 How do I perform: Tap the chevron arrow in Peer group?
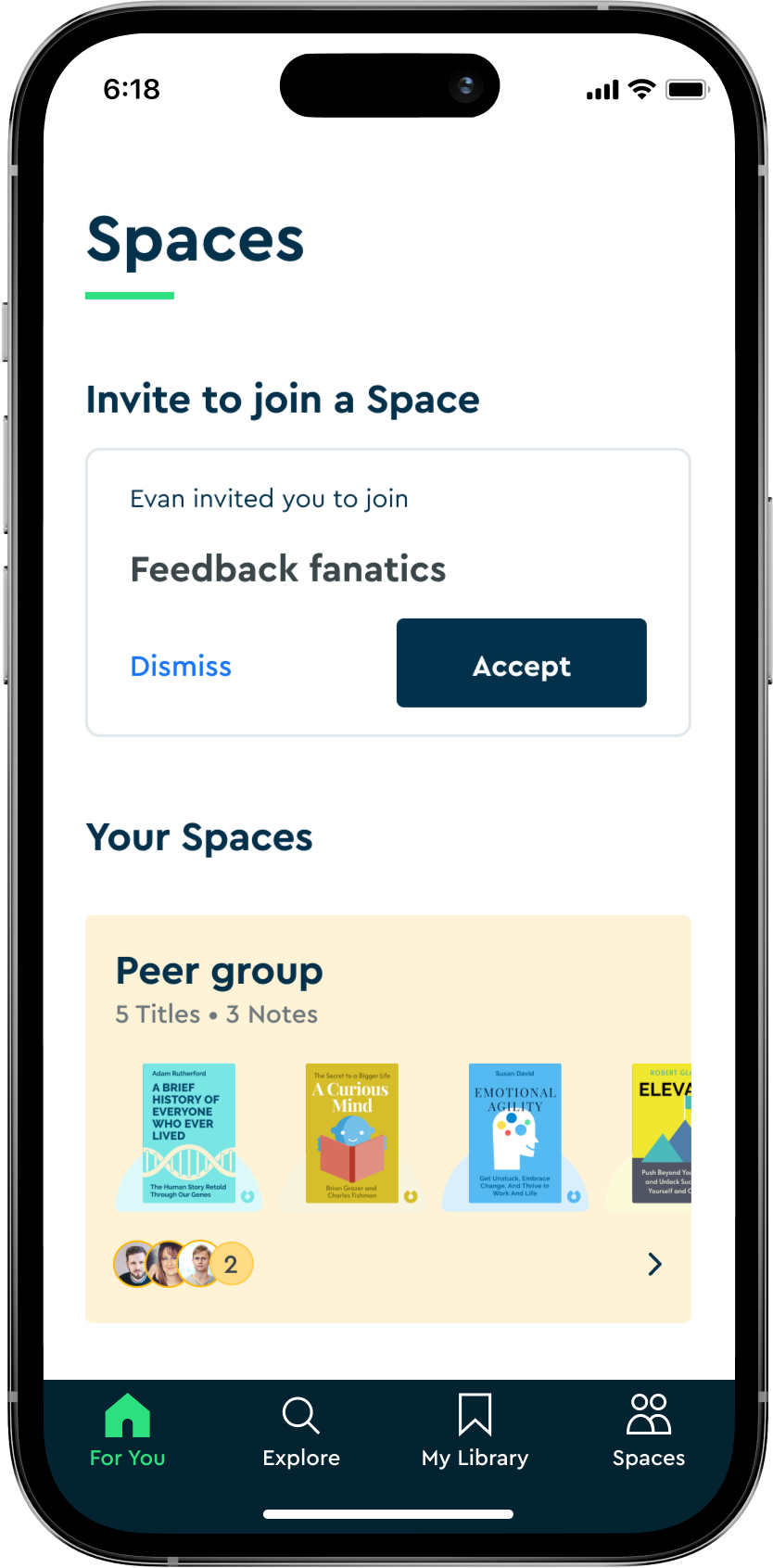(x=654, y=1264)
